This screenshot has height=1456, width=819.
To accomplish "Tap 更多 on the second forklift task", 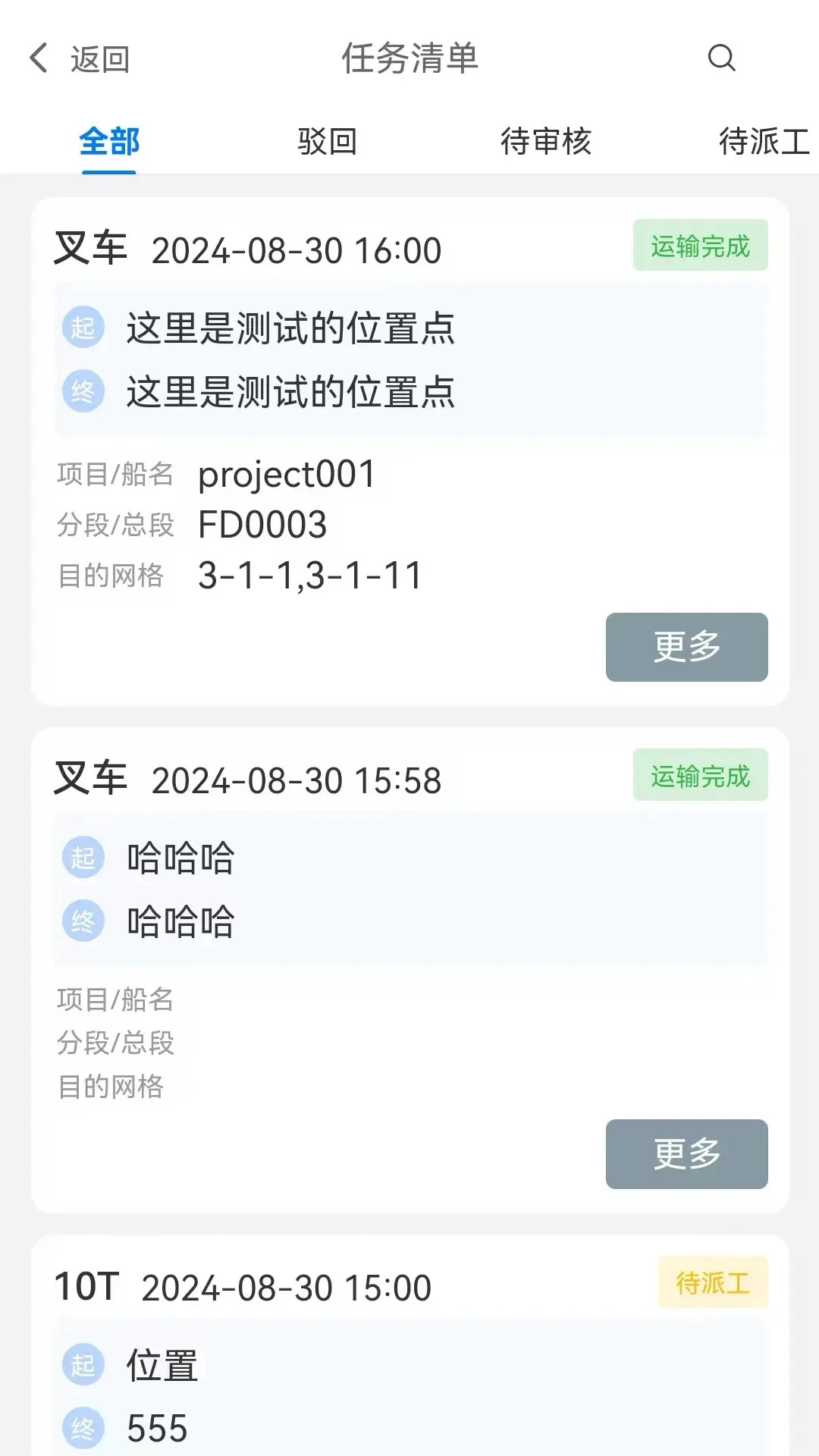I will click(x=686, y=1155).
